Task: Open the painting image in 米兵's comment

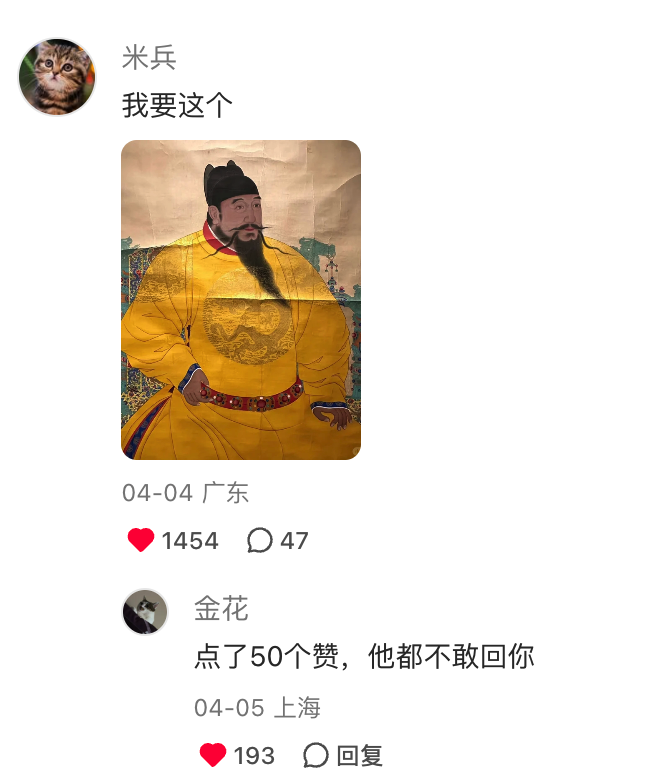Action: coord(241,300)
